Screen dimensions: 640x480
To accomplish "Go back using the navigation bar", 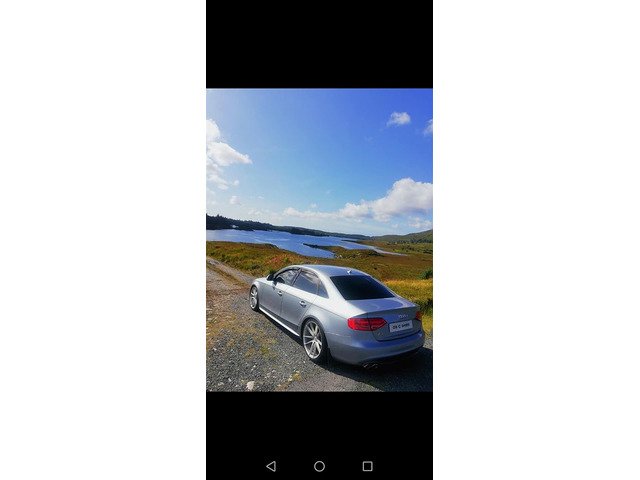I will (x=271, y=466).
